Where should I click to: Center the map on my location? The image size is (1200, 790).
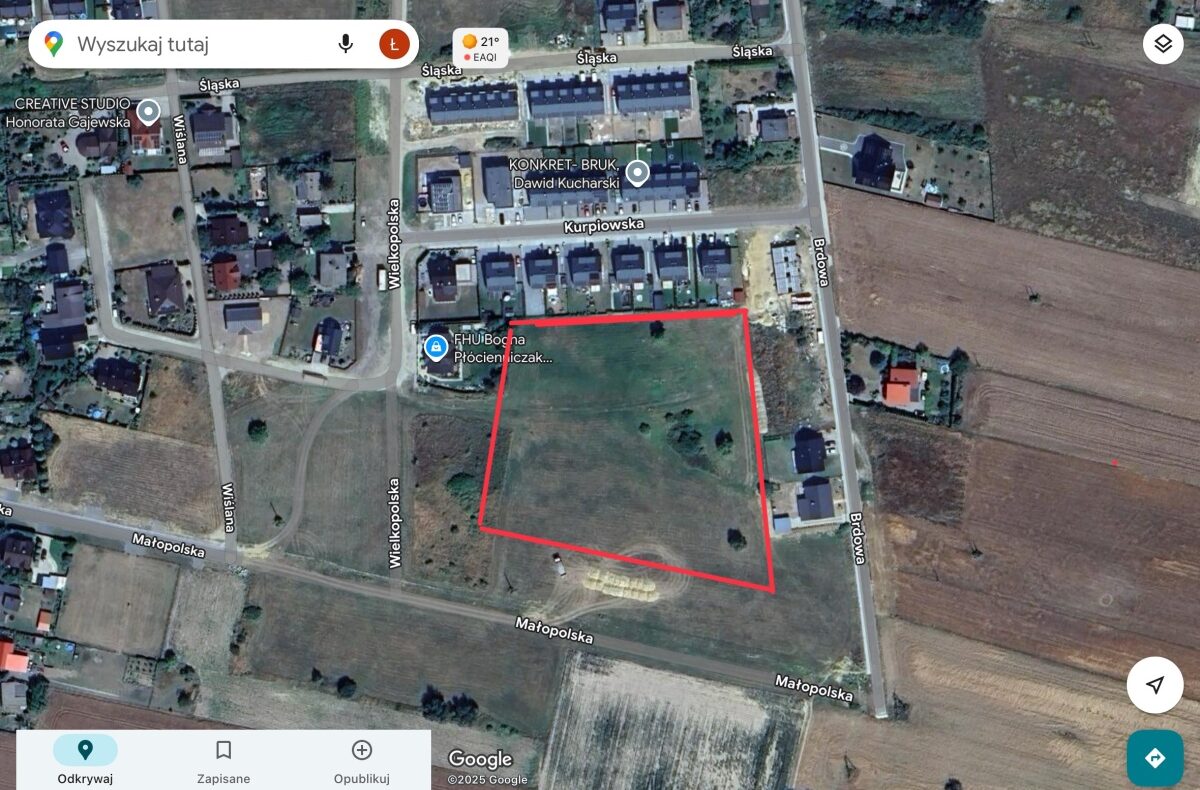(1155, 685)
